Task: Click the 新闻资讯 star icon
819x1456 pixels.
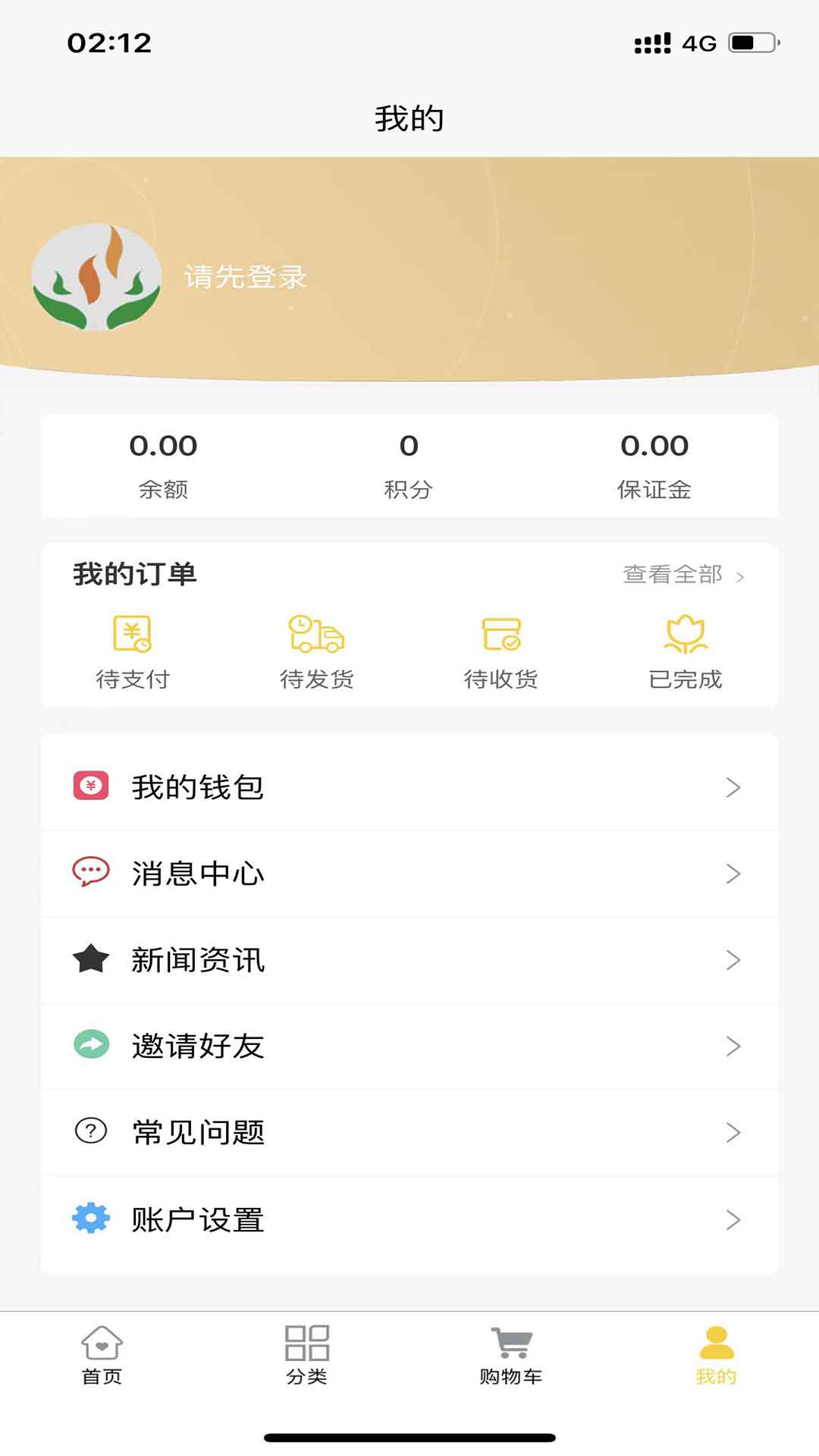Action: 89,959
